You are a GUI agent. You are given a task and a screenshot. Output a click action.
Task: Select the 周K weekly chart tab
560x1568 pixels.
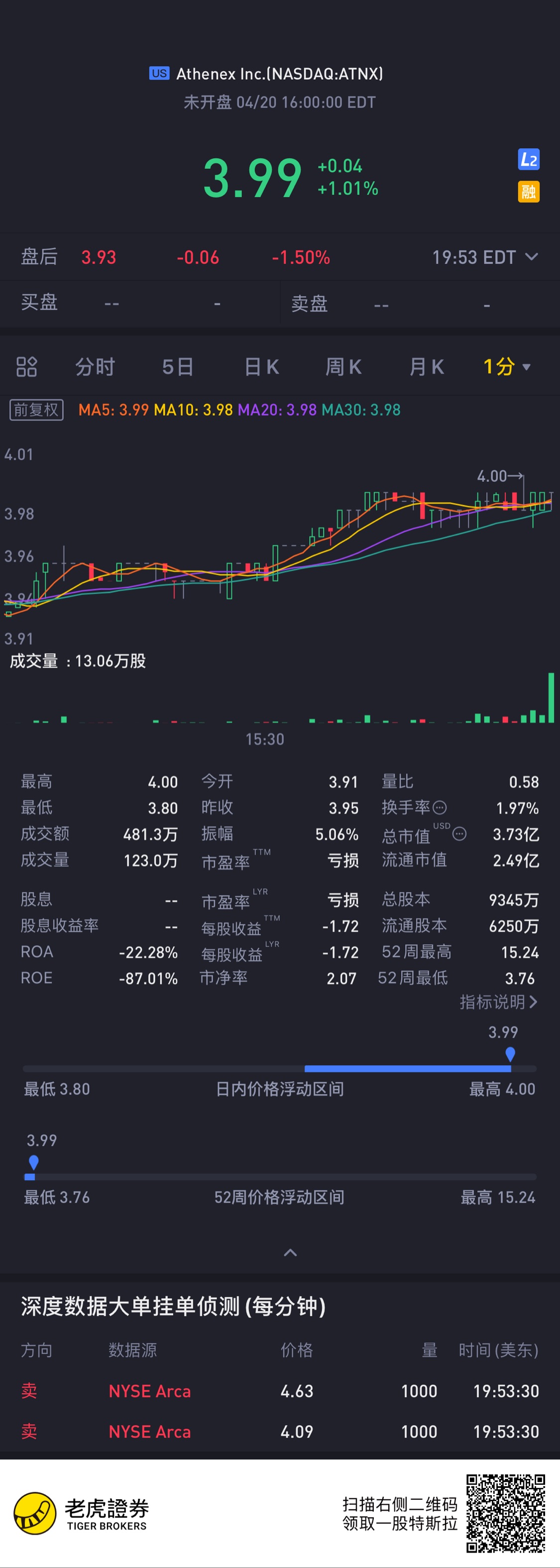pos(343,366)
